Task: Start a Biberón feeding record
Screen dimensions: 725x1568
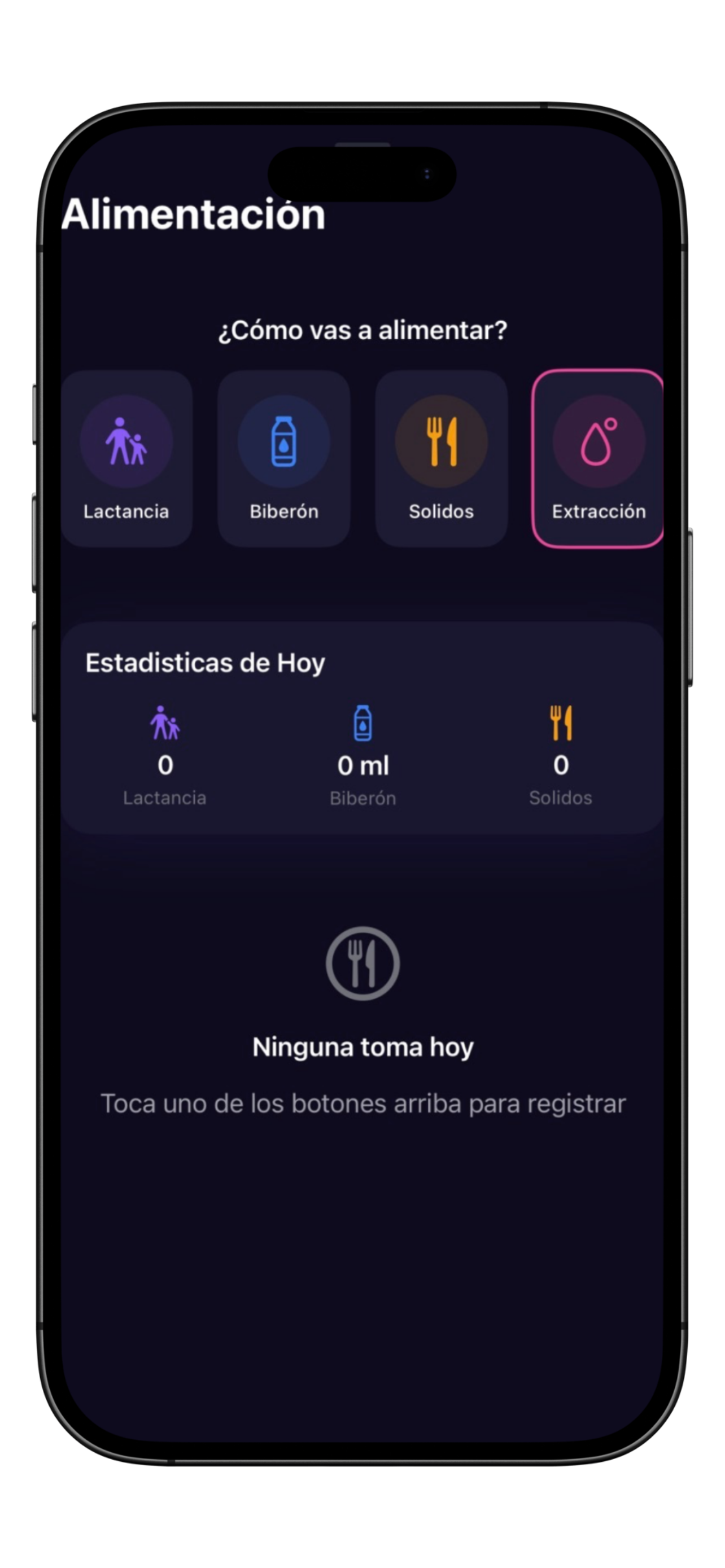Action: (283, 459)
